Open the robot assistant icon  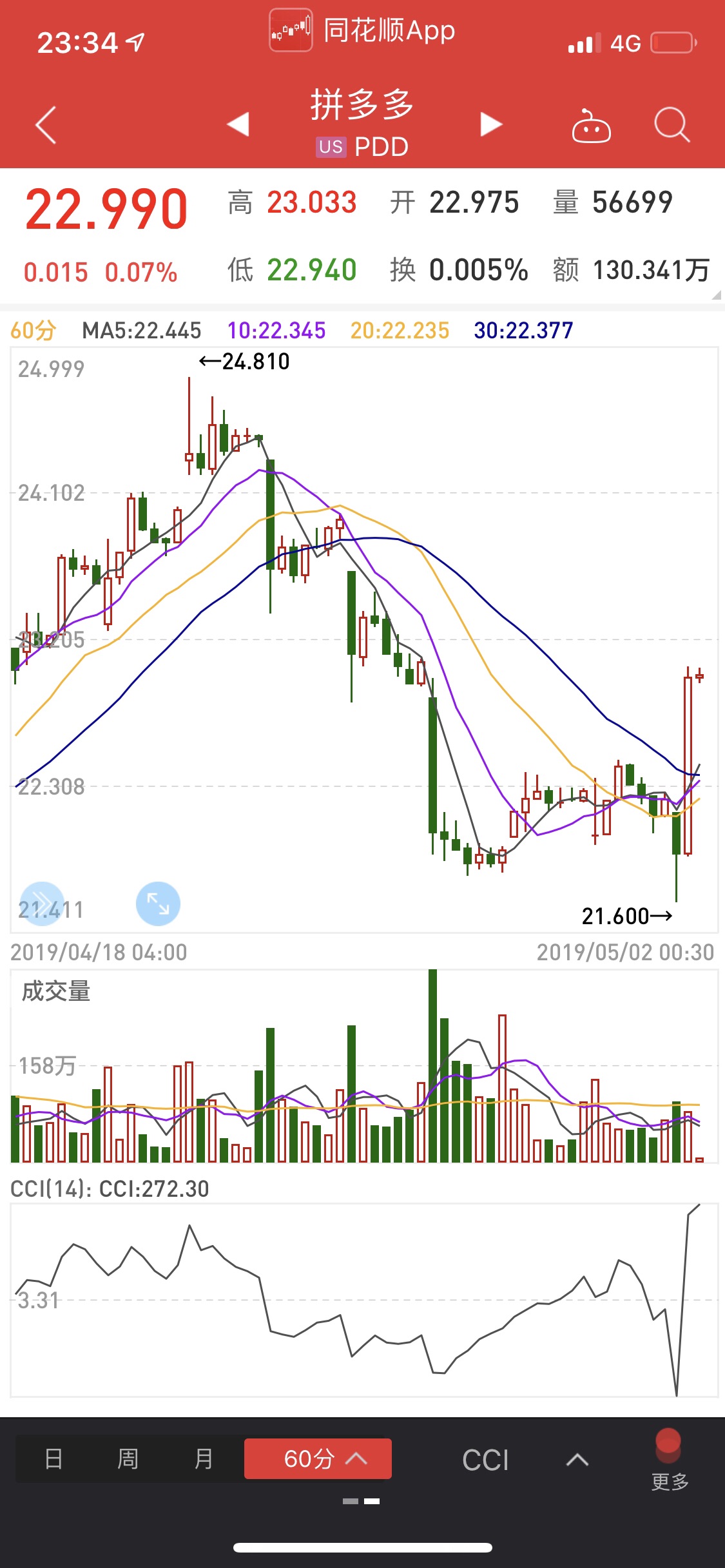click(x=591, y=125)
